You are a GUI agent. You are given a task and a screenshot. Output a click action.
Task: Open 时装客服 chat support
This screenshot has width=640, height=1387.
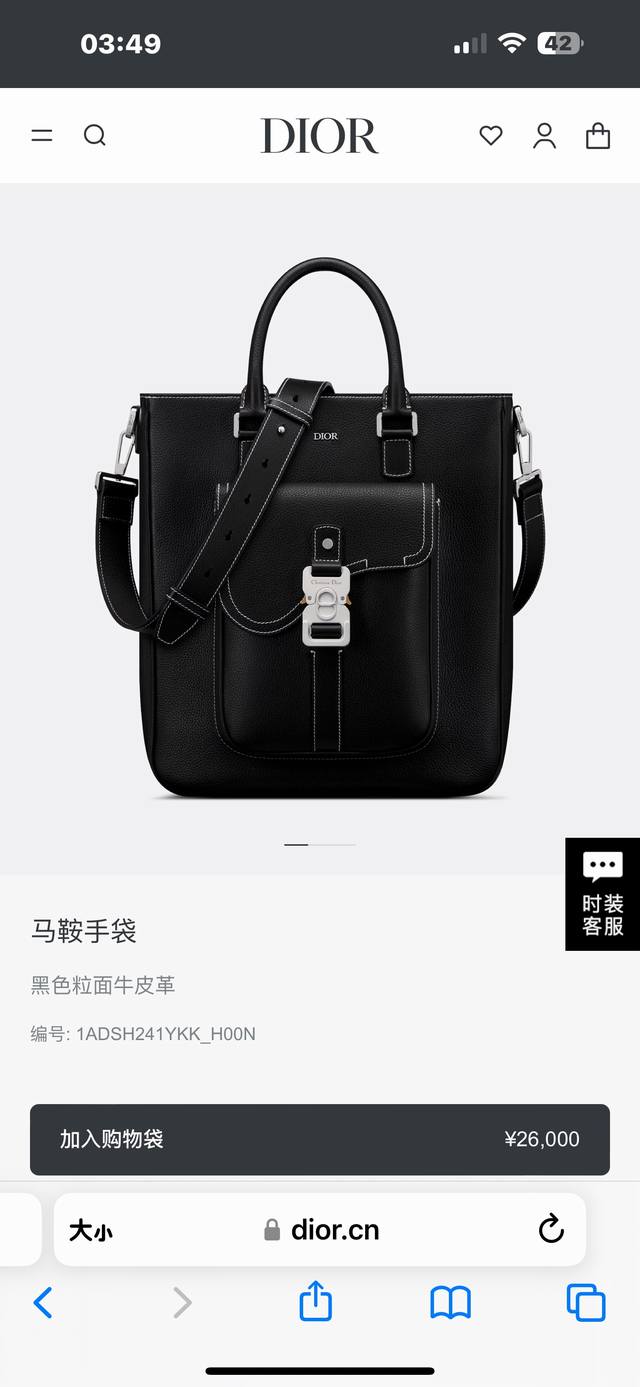[602, 893]
